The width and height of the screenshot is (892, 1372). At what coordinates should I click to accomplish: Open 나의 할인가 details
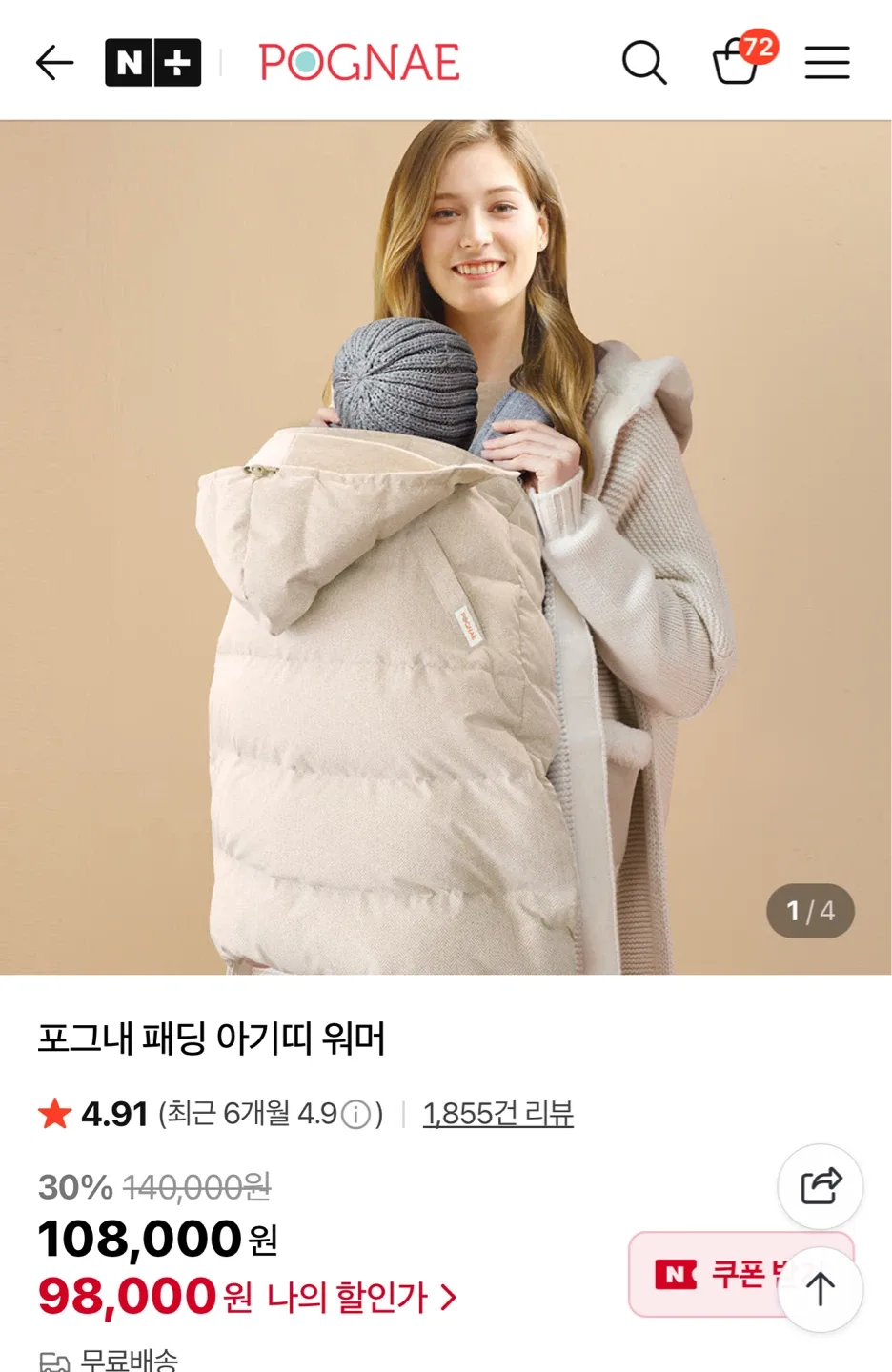362,1298
